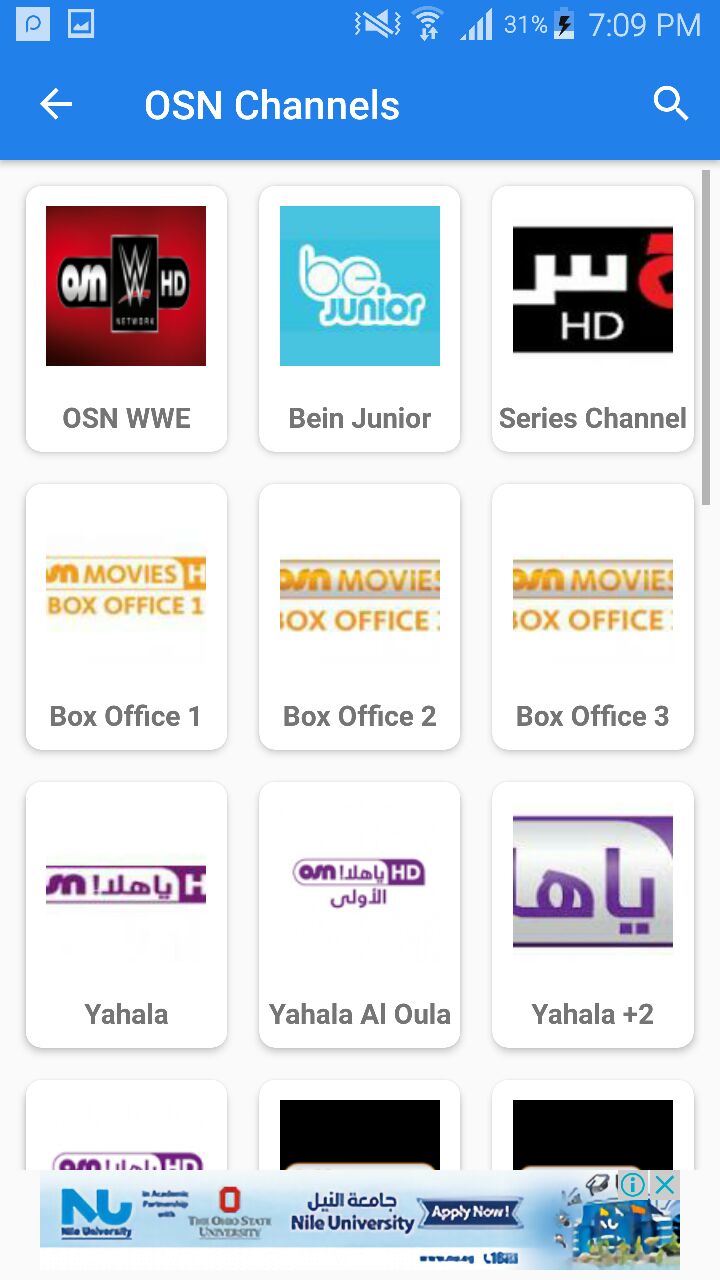This screenshot has width=720, height=1280.
Task: Open the ad info icon
Action: tap(633, 1186)
